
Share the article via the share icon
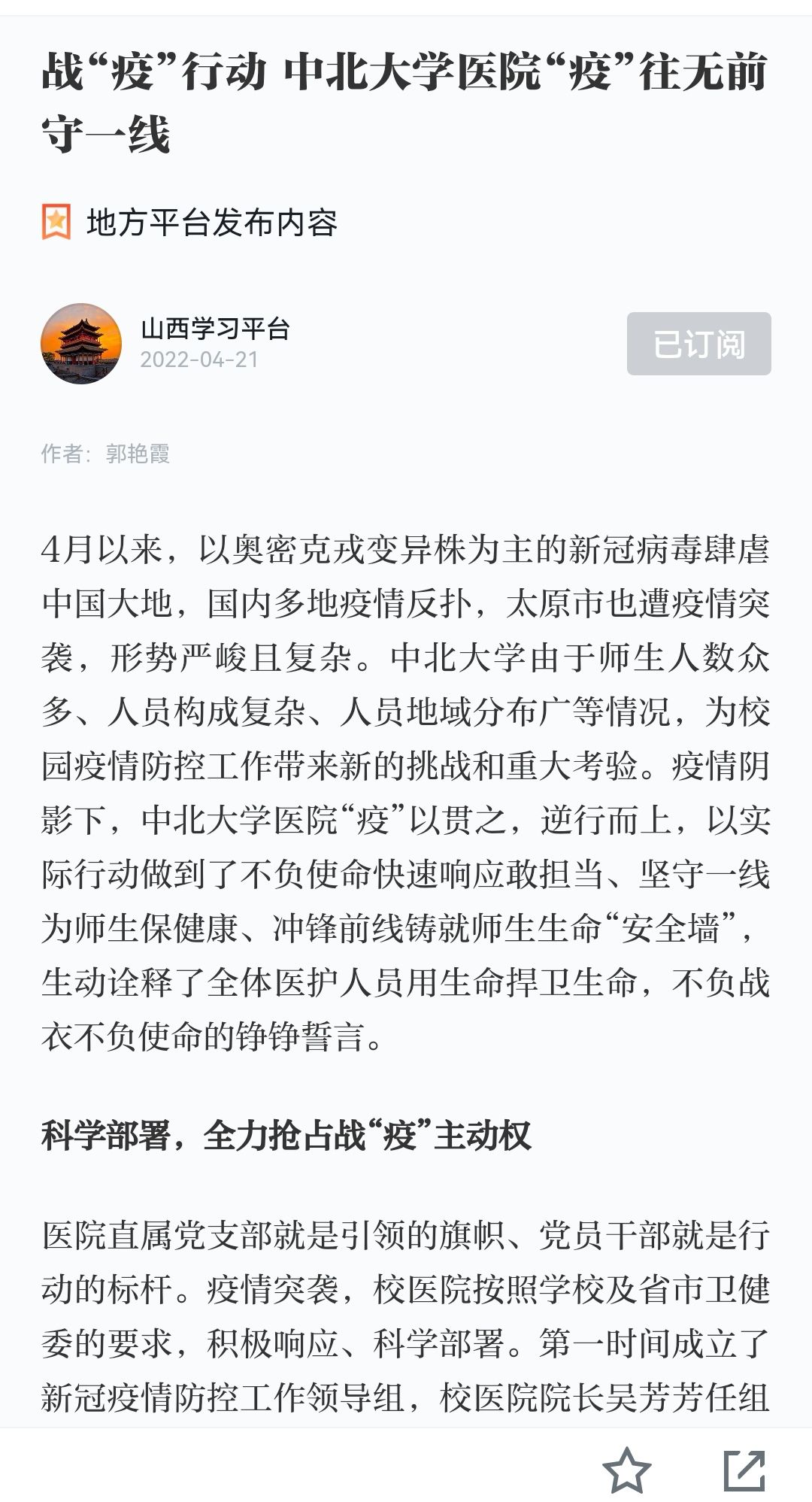[744, 1470]
